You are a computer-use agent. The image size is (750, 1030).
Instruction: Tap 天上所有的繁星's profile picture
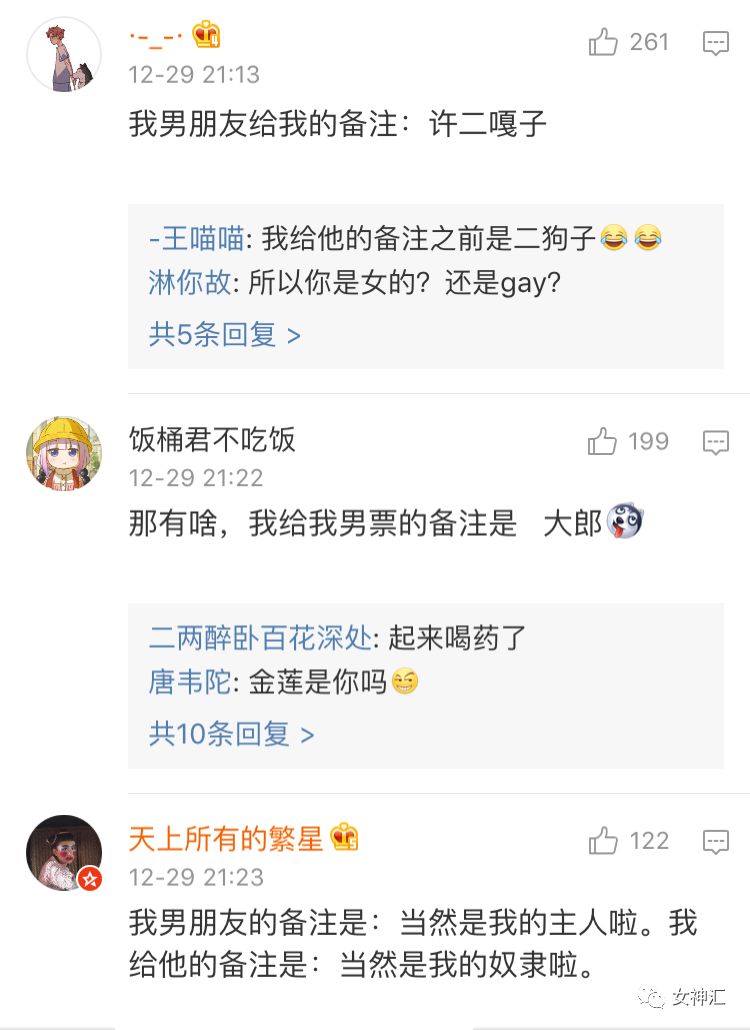tap(64, 852)
